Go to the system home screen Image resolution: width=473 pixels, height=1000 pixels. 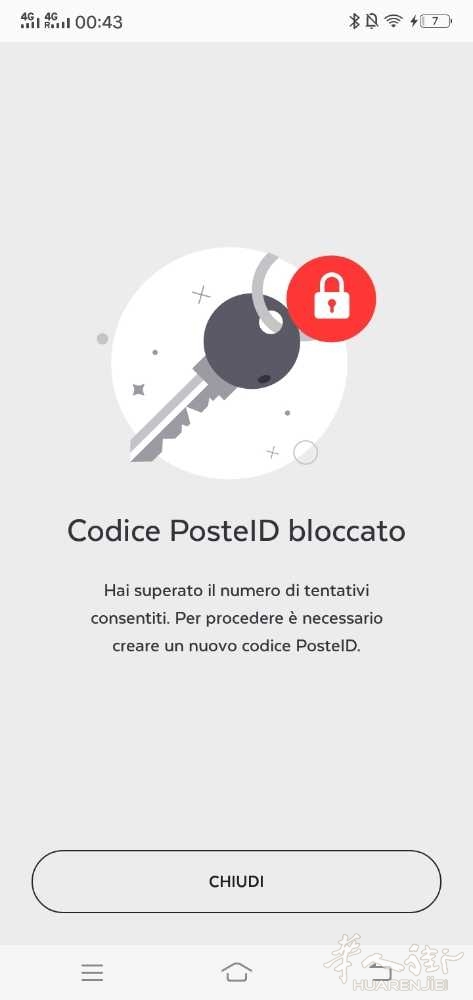236,972
